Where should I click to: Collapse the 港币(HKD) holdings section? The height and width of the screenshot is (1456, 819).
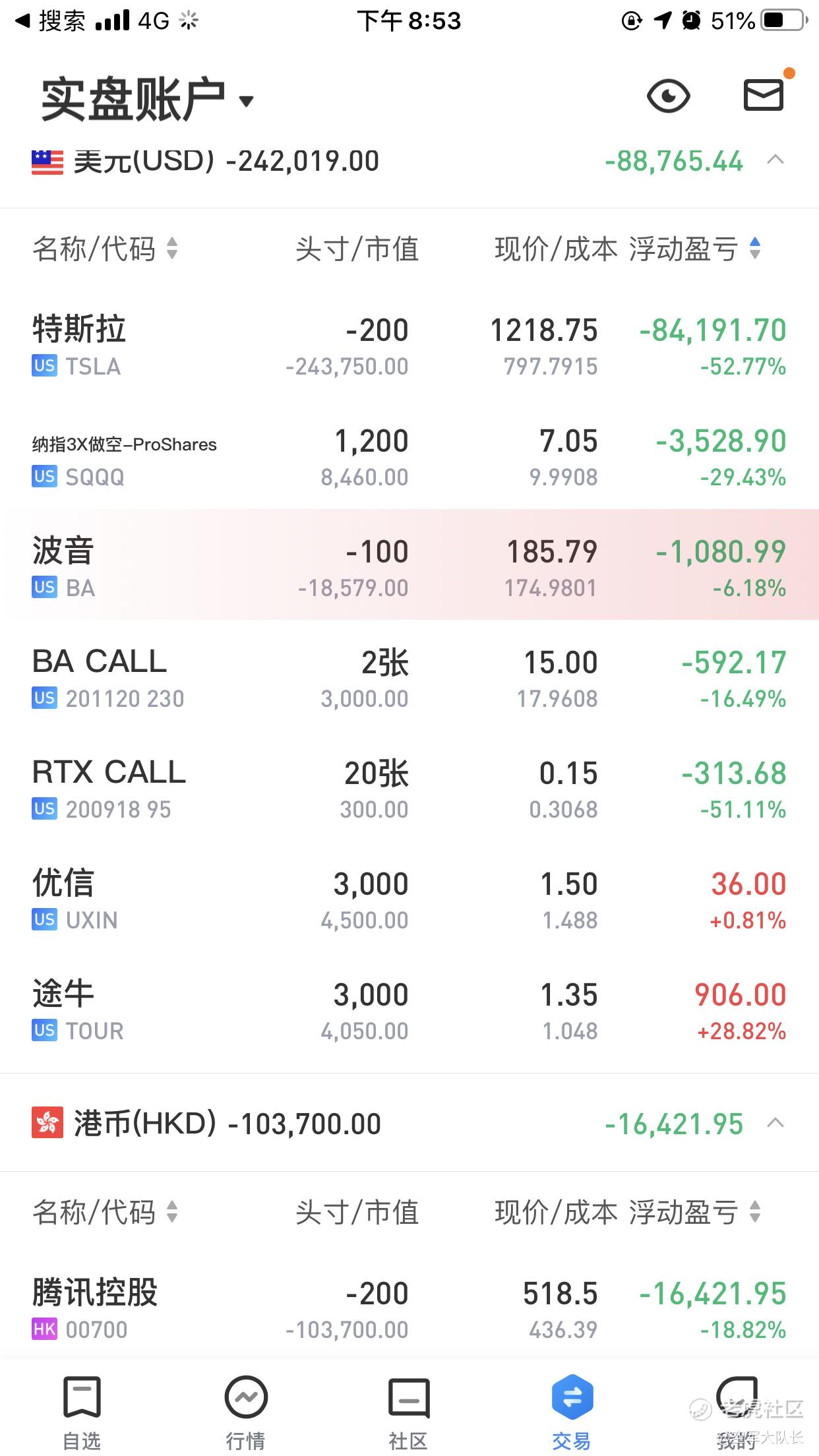pyautogui.click(x=776, y=1123)
